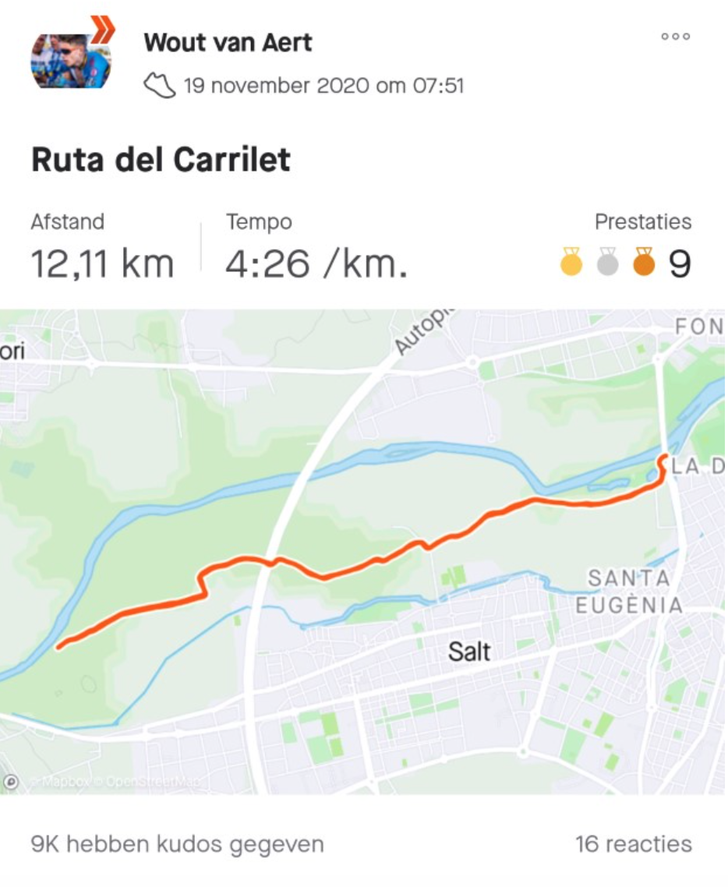See who gave the 9K kudos
The image size is (728, 887).
pyautogui.click(x=177, y=844)
